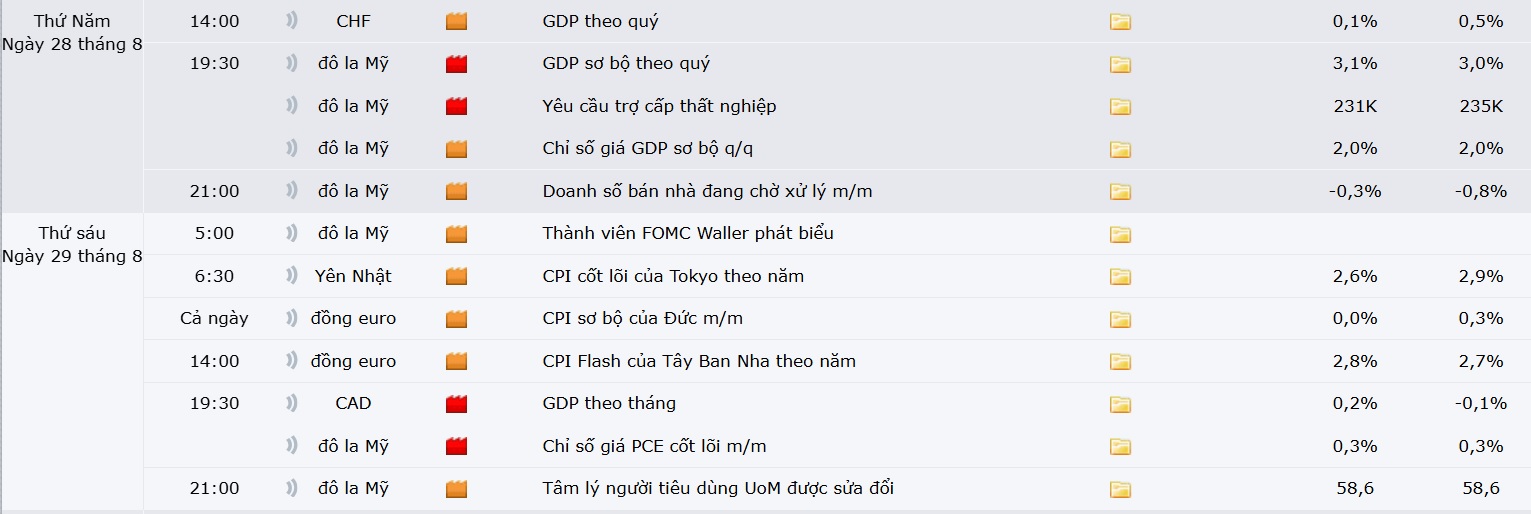Open details folder for Chỉ số giá PCE cốt lõi
This screenshot has height=514, width=1531.
1120,447
